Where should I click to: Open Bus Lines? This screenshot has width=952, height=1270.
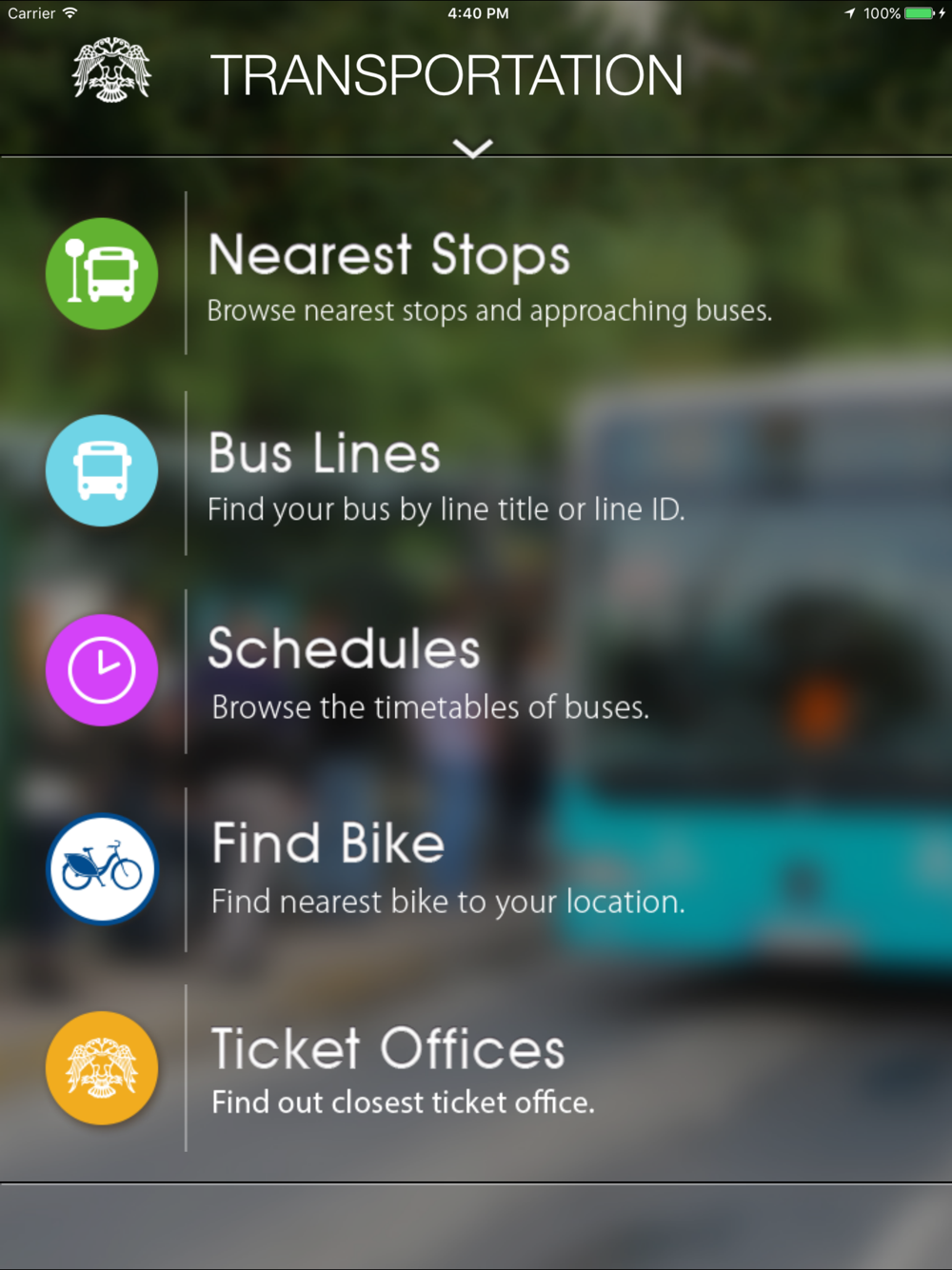[x=476, y=472]
